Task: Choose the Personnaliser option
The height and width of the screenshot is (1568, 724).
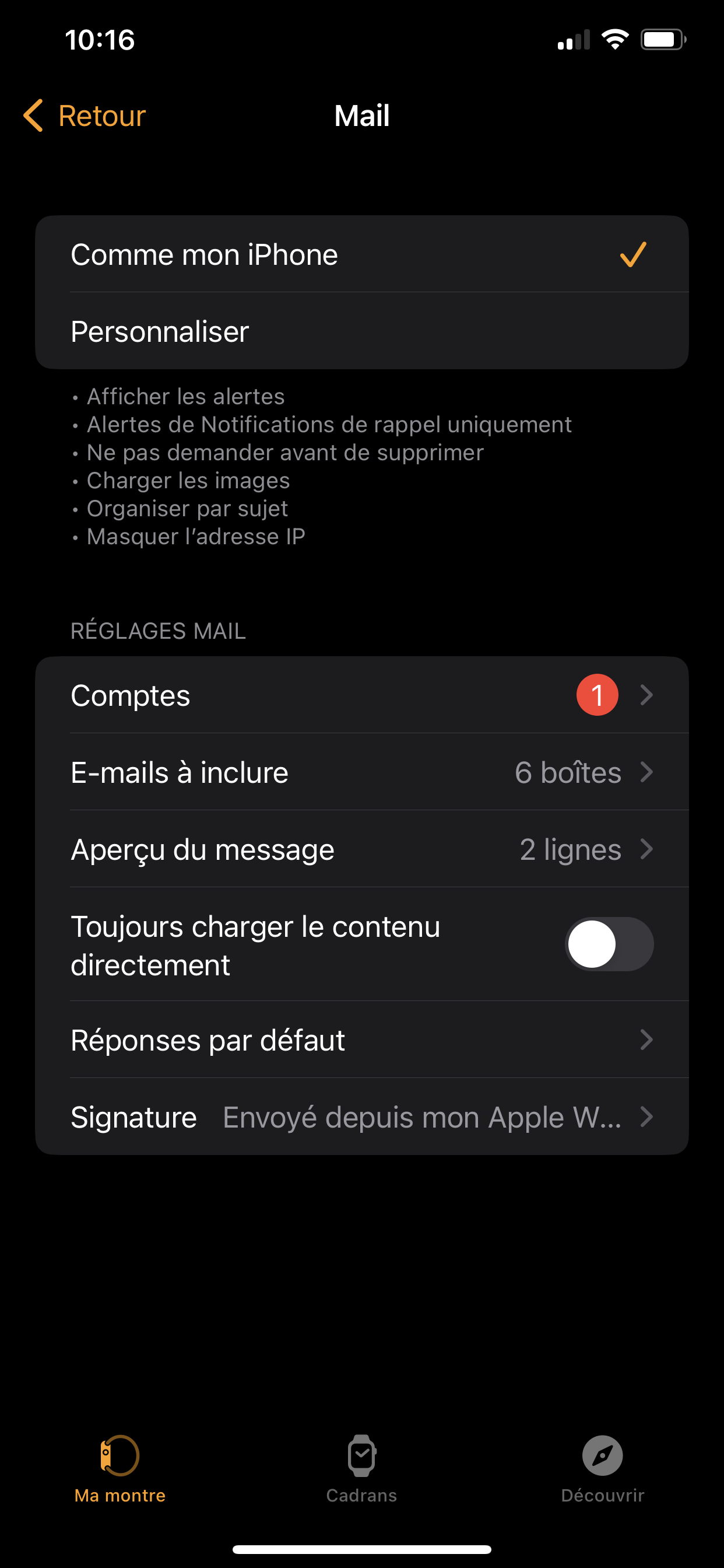Action: point(362,331)
